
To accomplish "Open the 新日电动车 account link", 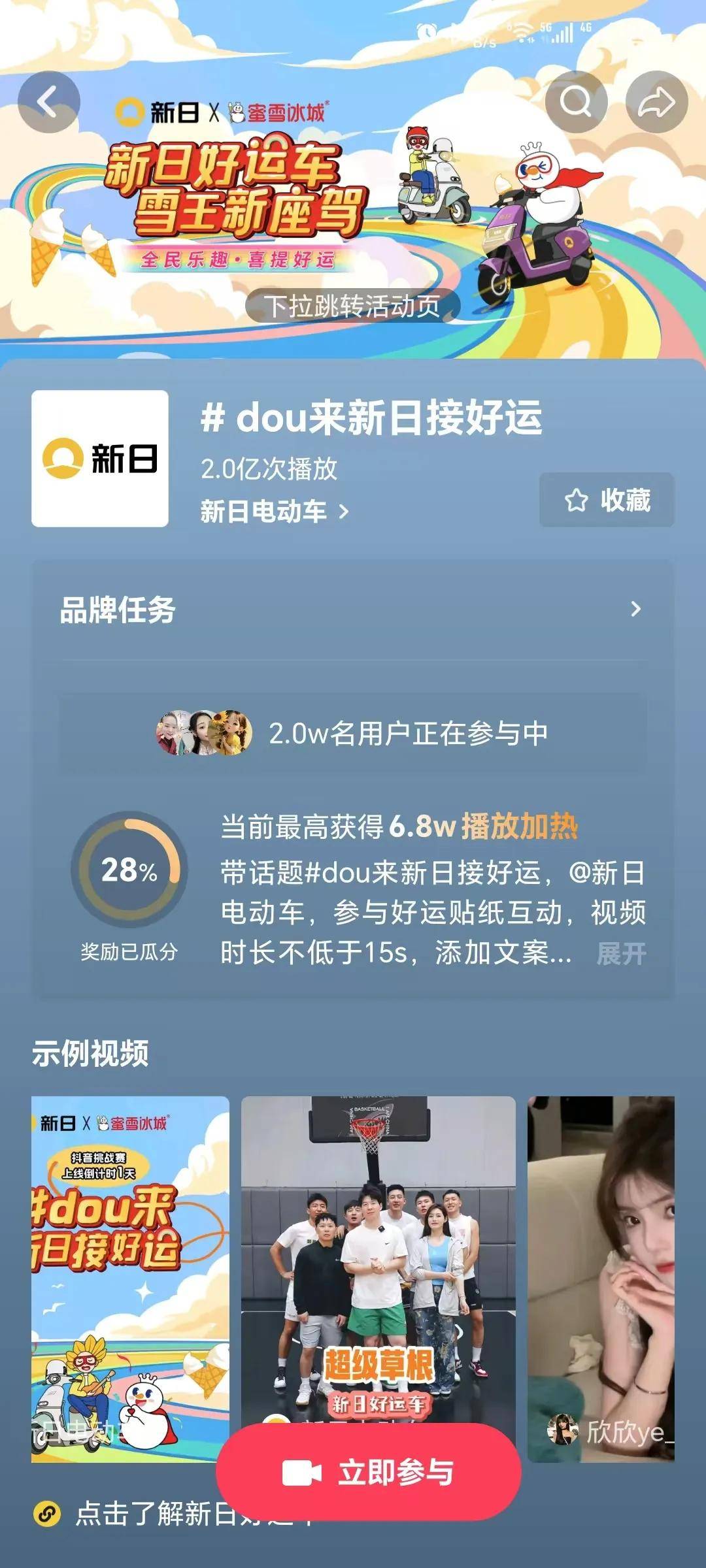I will [275, 512].
